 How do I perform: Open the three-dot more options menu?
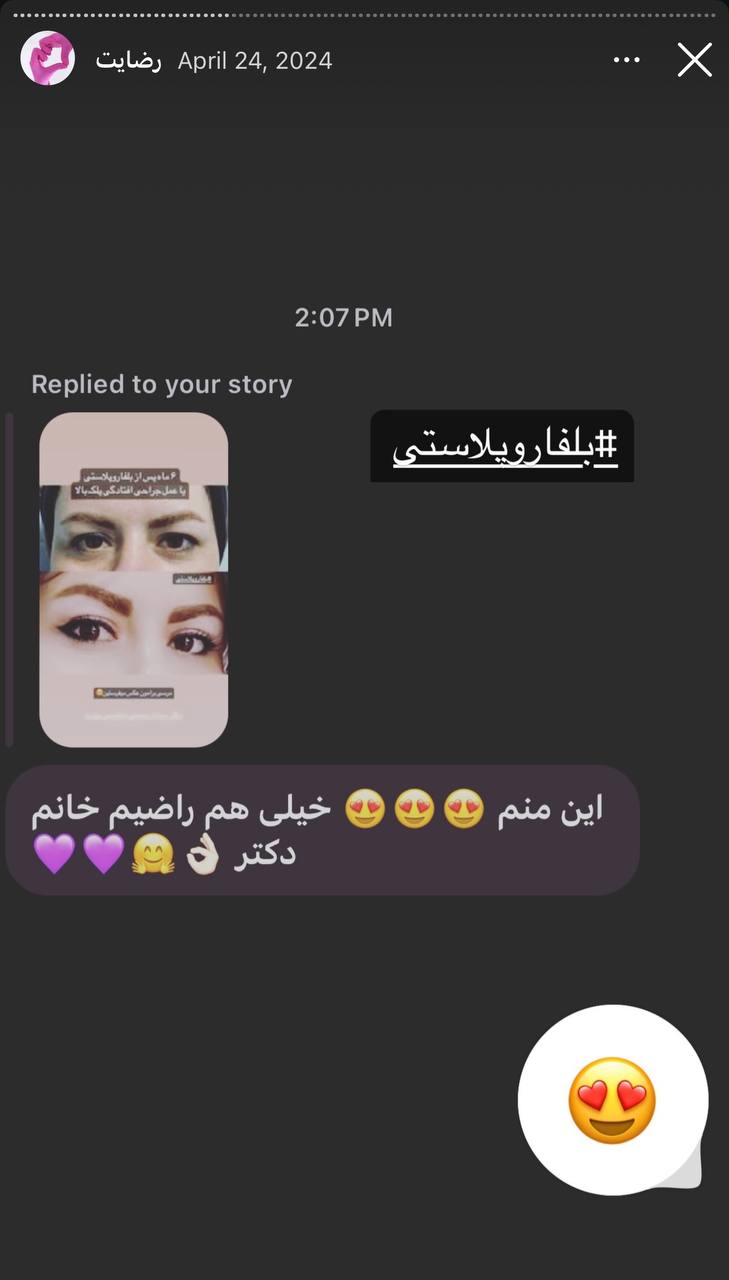(626, 60)
